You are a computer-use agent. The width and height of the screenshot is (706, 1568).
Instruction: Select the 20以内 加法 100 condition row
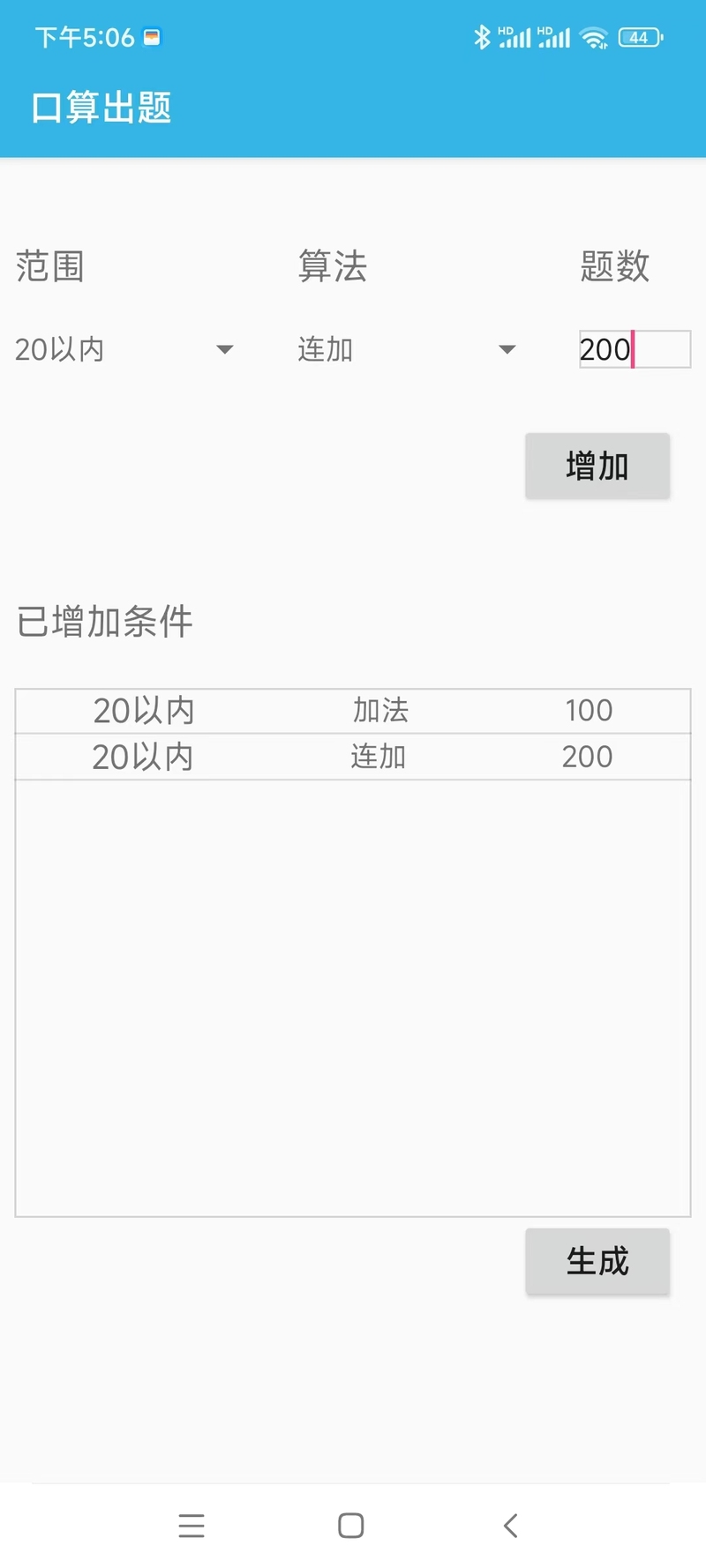[353, 711]
